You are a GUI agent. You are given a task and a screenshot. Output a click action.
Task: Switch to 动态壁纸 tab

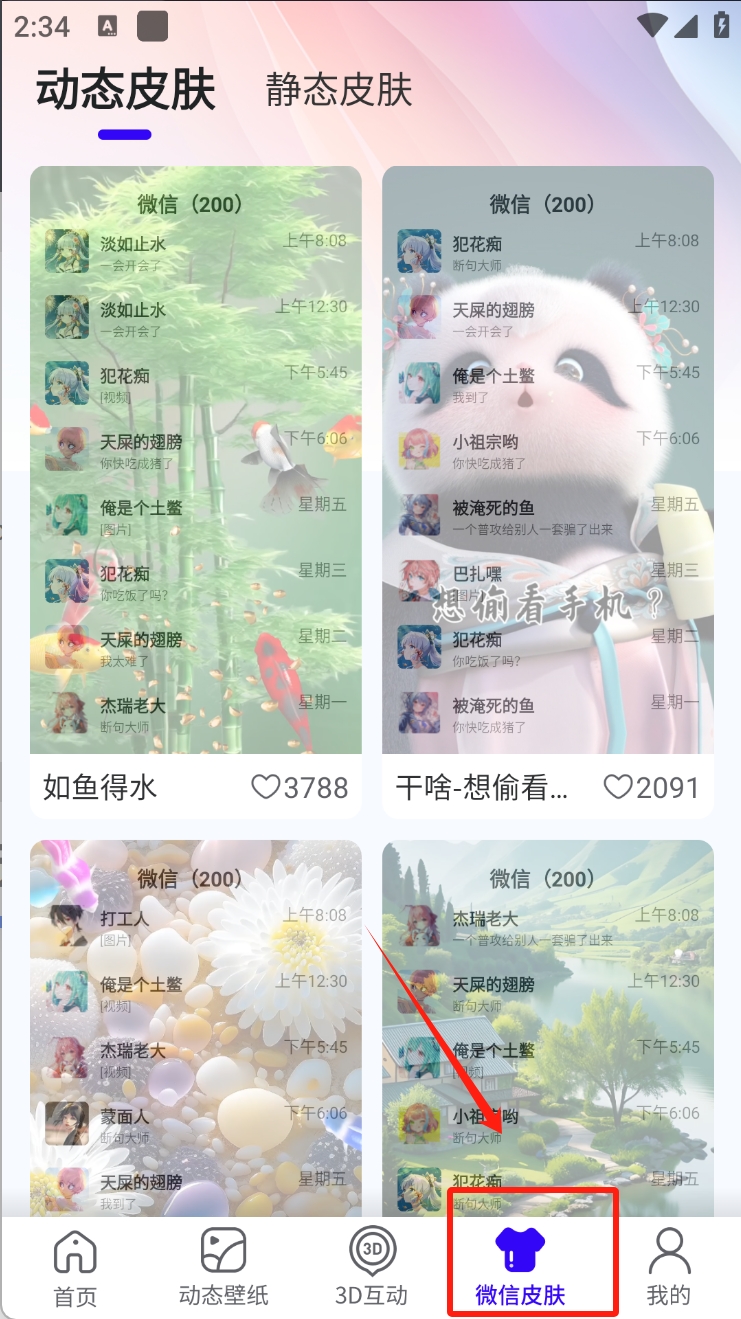click(x=224, y=1268)
